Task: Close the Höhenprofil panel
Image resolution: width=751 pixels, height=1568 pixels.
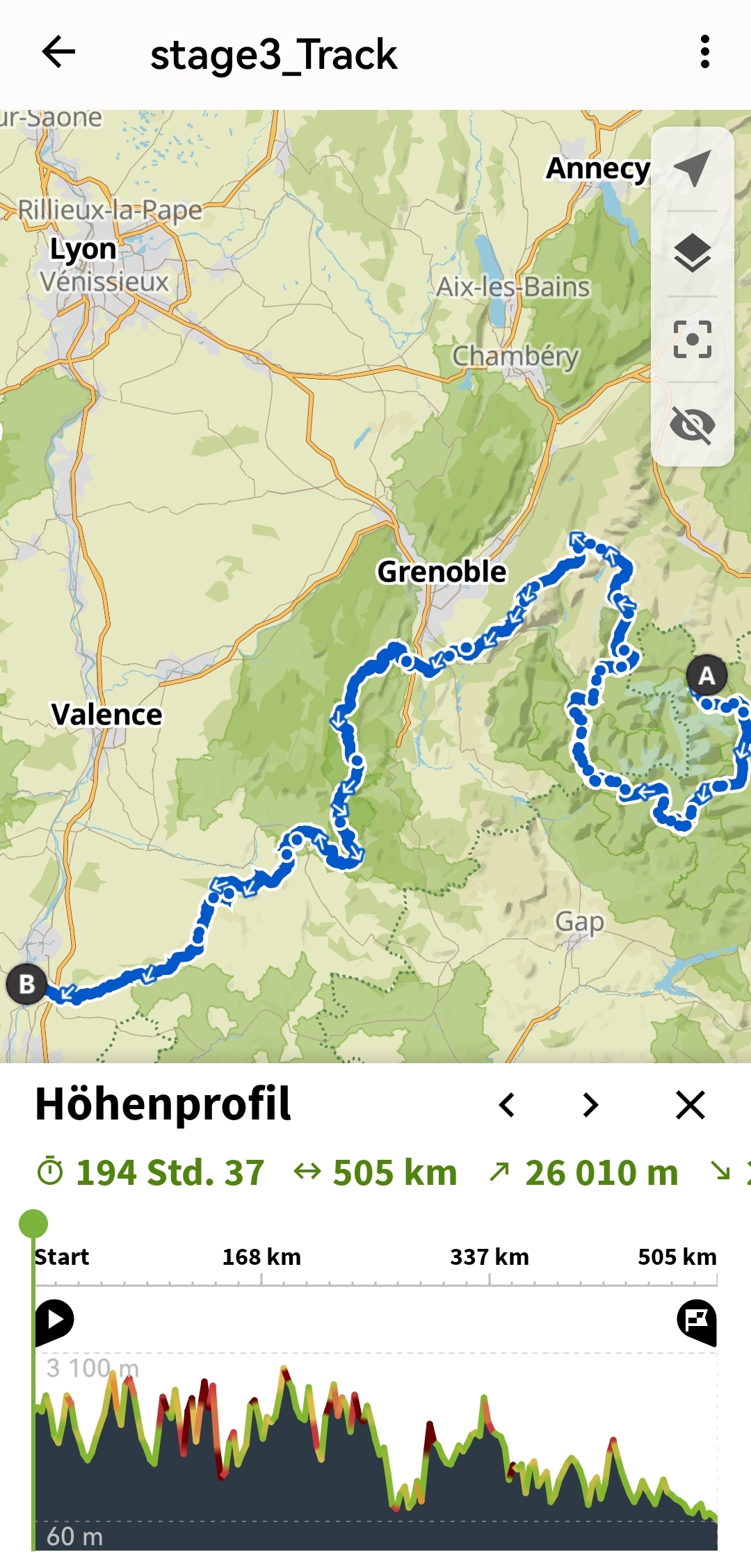Action: point(691,1105)
